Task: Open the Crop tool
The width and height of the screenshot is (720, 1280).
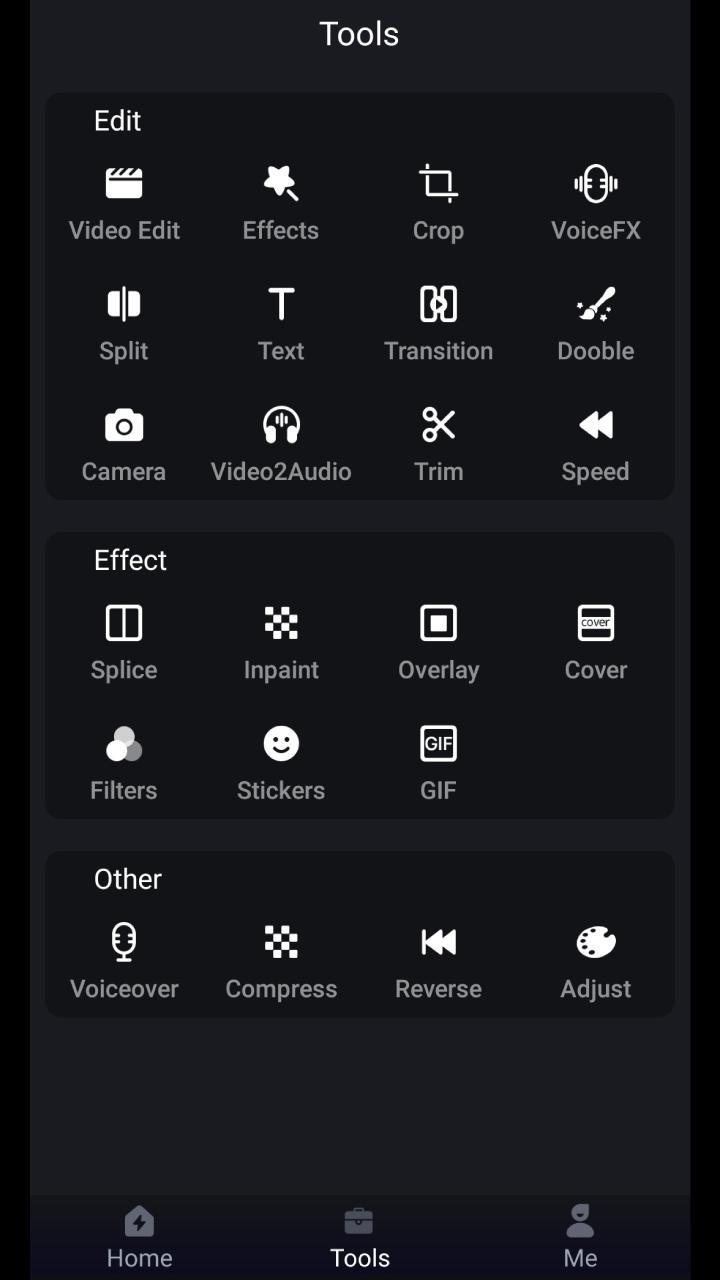Action: tap(438, 200)
